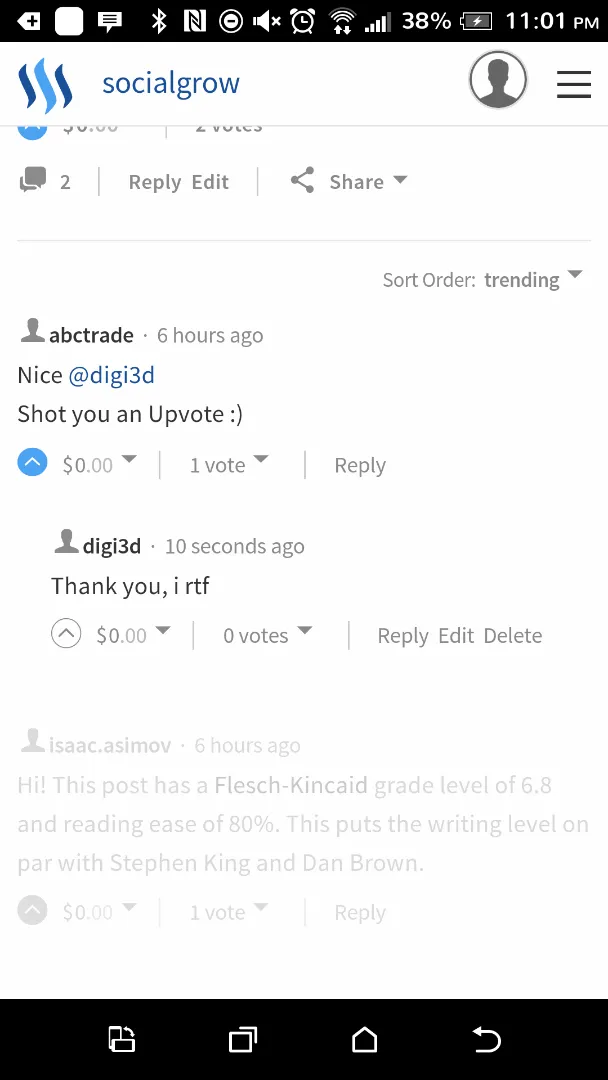Delete digi3d's comment
The height and width of the screenshot is (1080, 608).
click(x=513, y=635)
